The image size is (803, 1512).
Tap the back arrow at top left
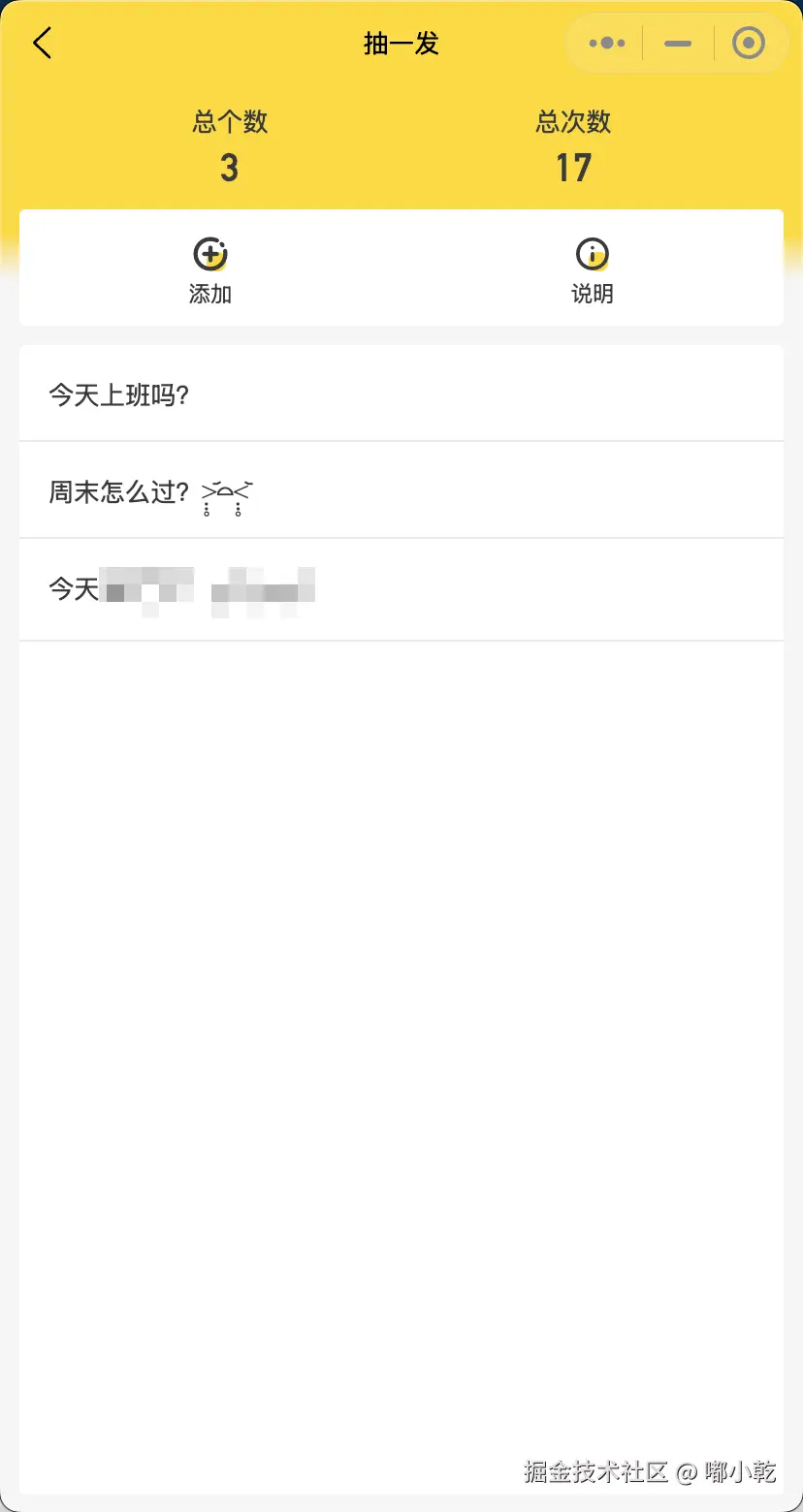pyautogui.click(x=41, y=43)
